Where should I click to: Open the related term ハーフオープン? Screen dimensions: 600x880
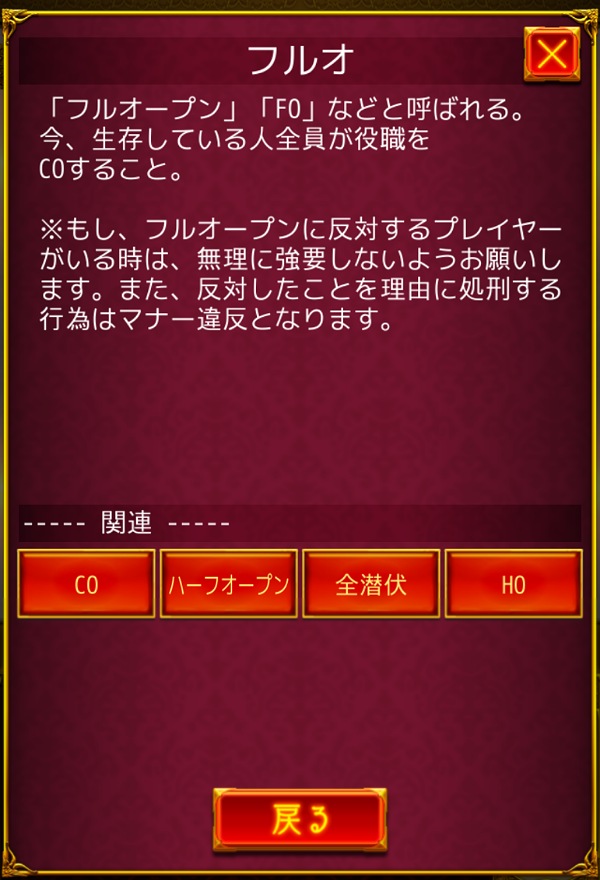coord(229,584)
